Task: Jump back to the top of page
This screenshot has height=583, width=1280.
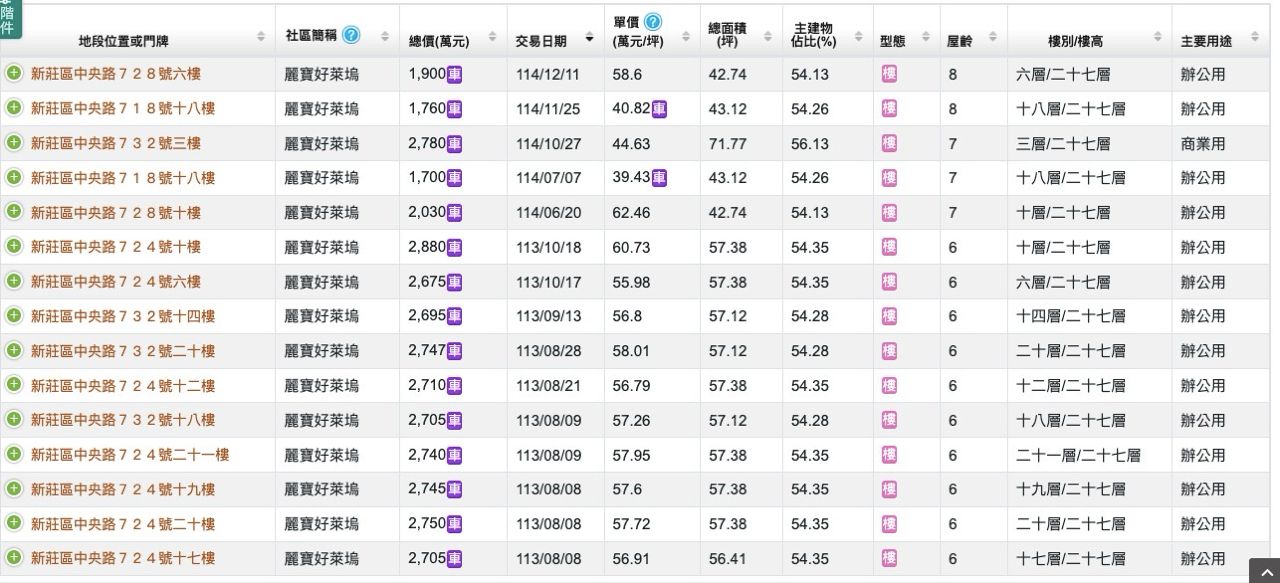Action: (x=1263, y=570)
